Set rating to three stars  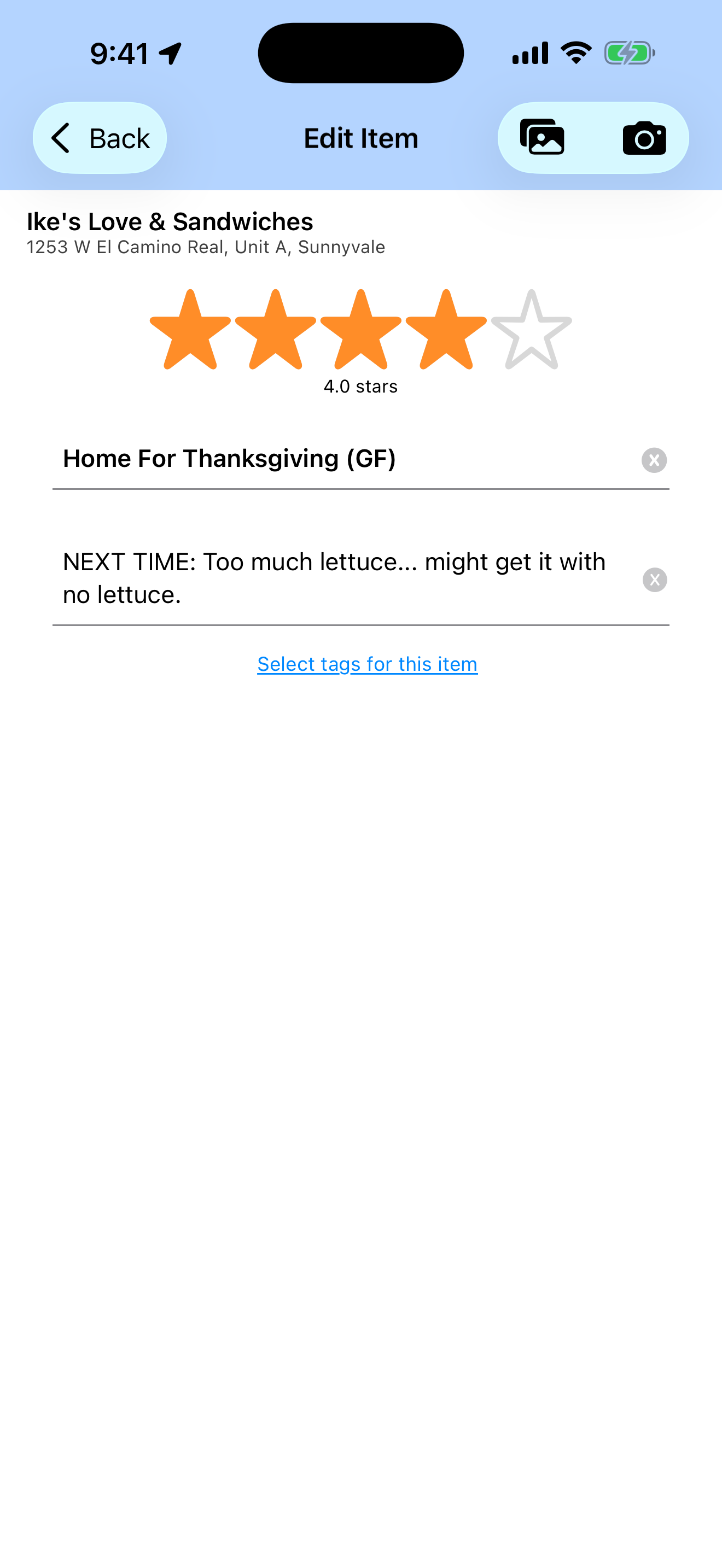click(360, 331)
